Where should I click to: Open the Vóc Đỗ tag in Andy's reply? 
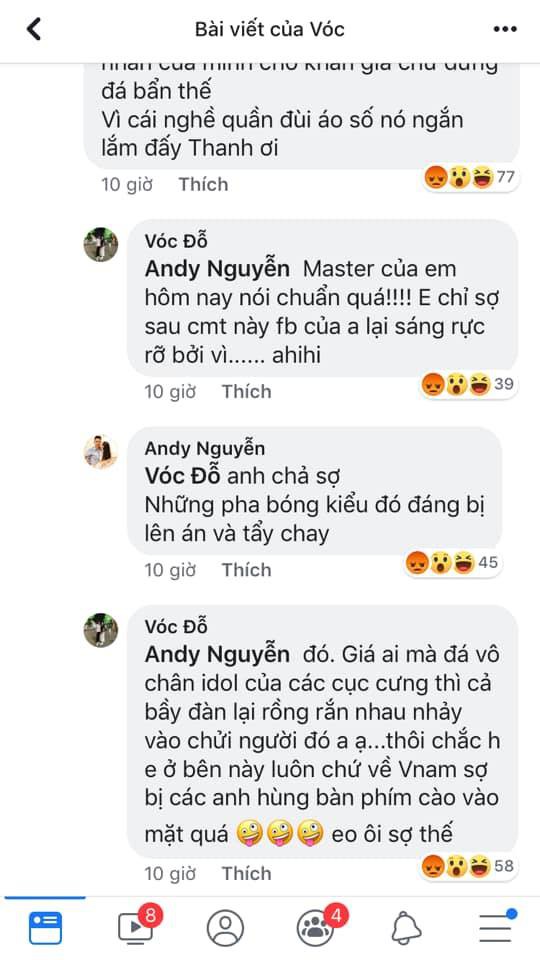pyautogui.click(x=183, y=478)
